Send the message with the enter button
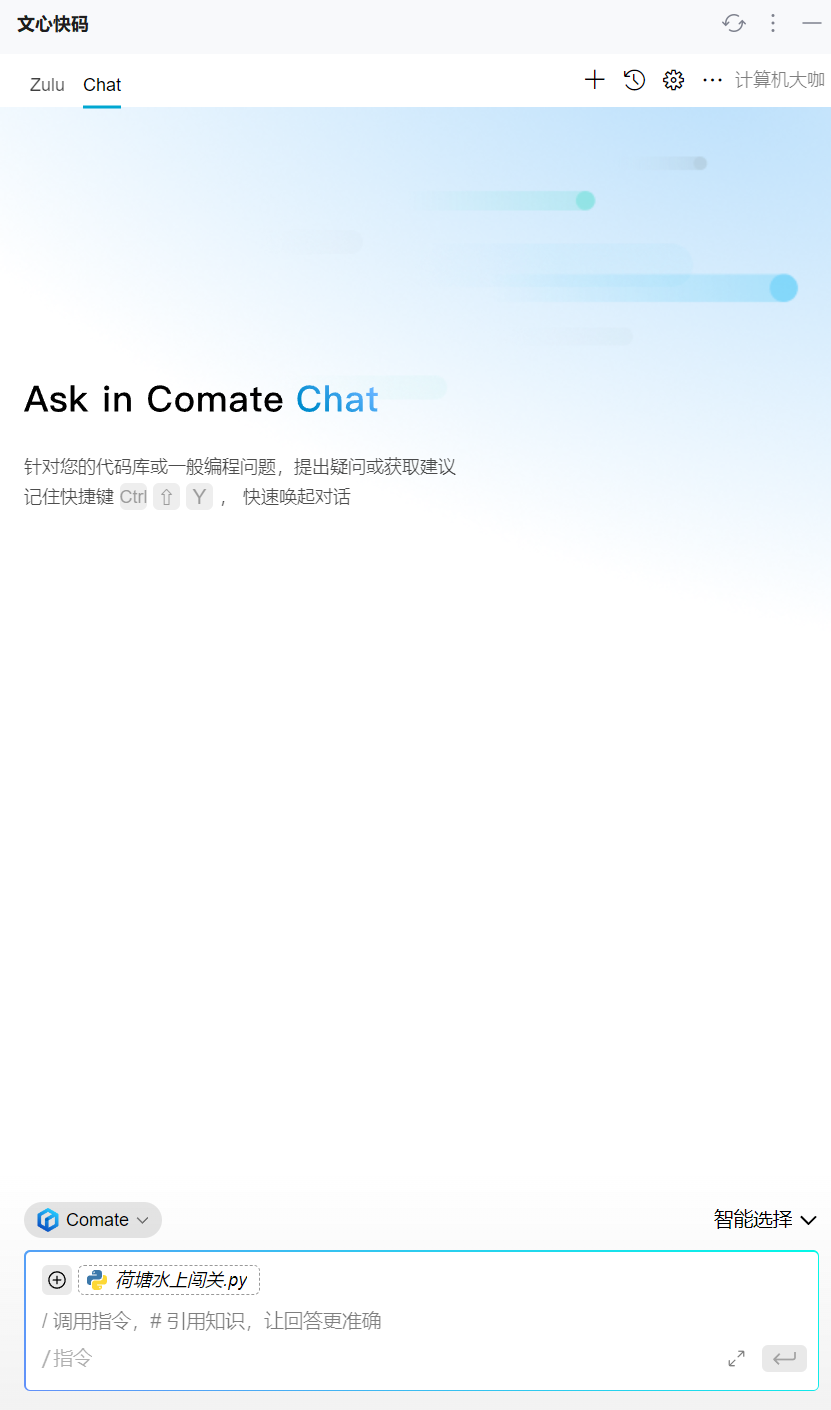Viewport: 831px width, 1410px height. 784,1358
